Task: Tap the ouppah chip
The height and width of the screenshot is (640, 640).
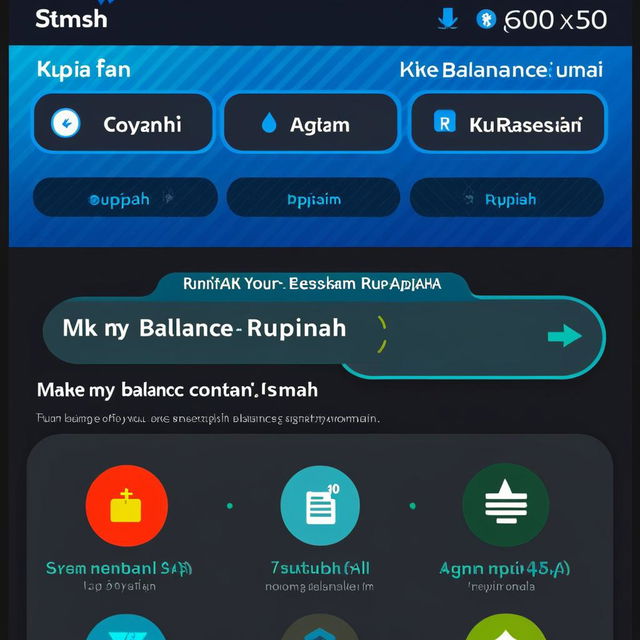Action: [125, 198]
